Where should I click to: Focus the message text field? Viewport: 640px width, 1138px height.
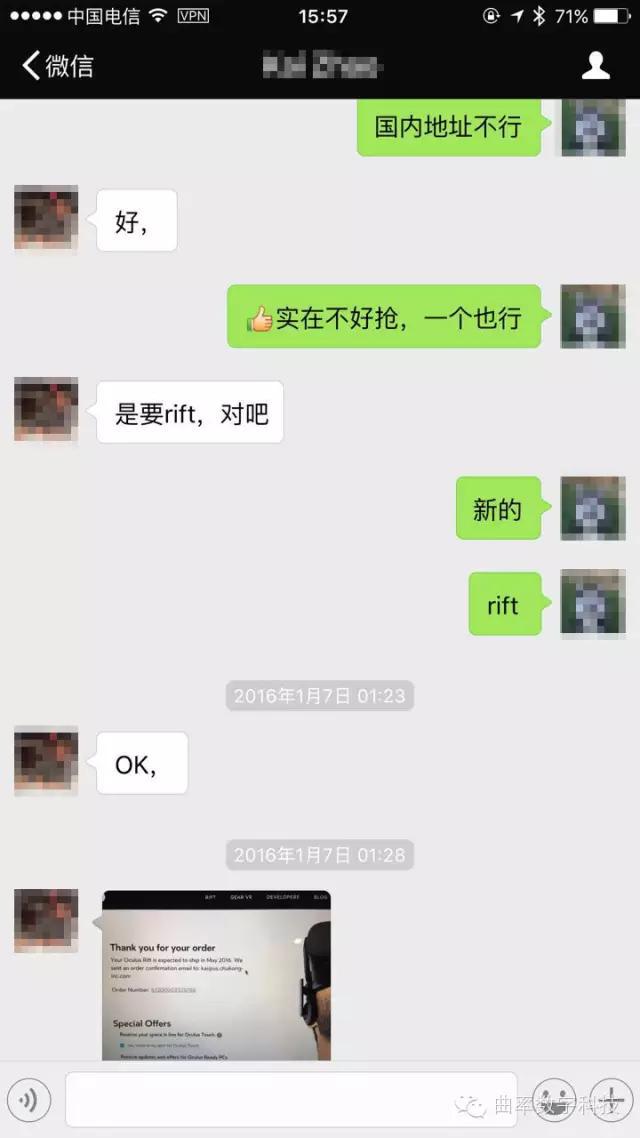point(290,1100)
